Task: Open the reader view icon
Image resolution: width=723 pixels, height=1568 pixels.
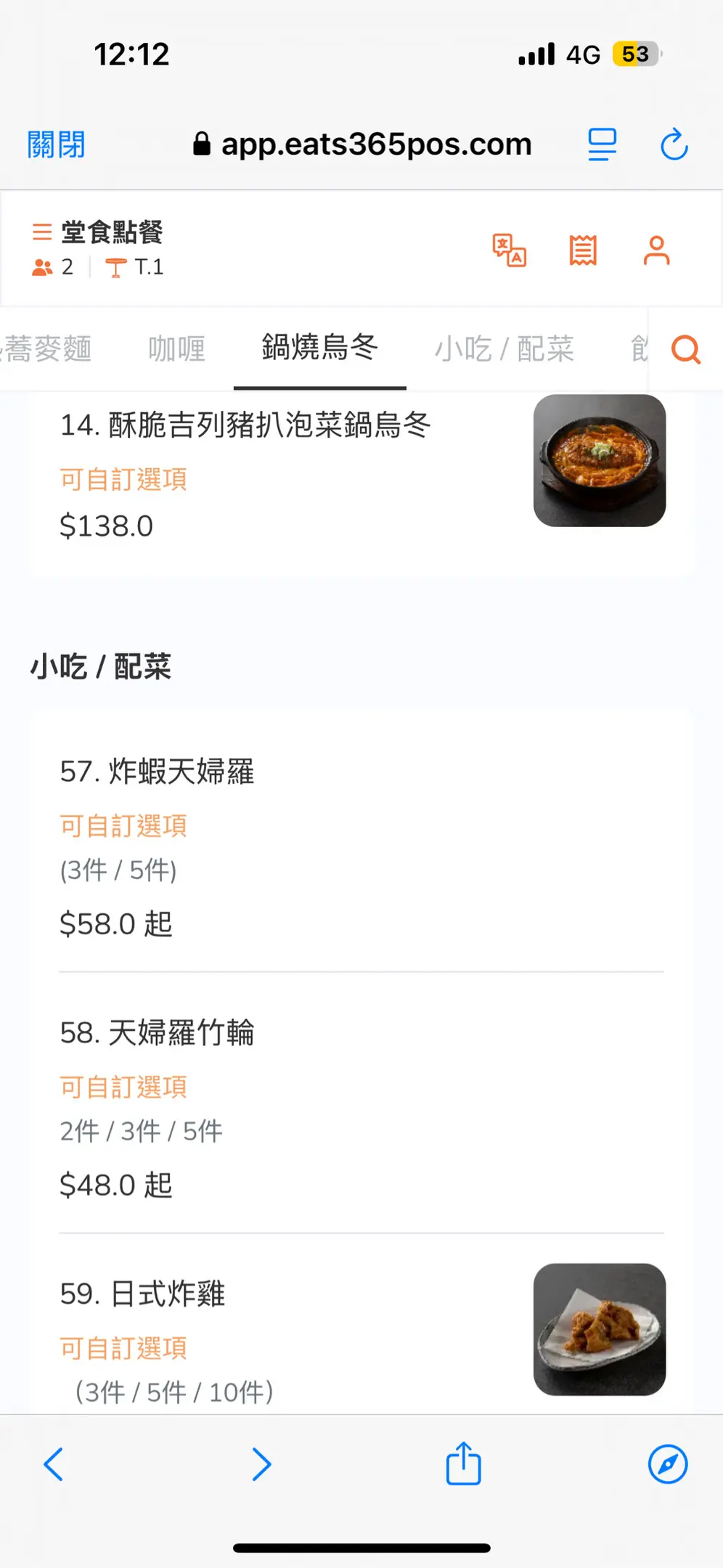Action: pos(602,144)
